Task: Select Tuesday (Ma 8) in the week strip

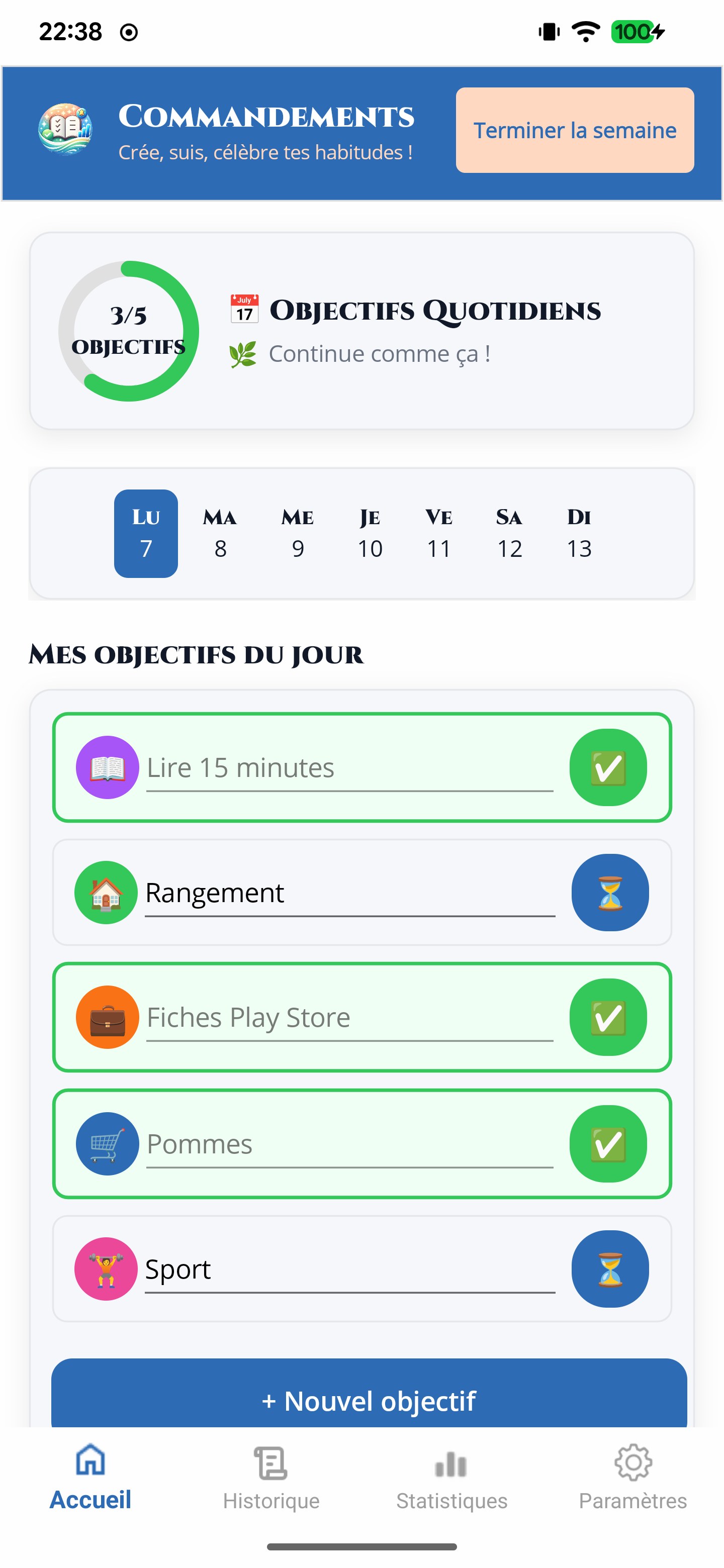Action: point(220,533)
